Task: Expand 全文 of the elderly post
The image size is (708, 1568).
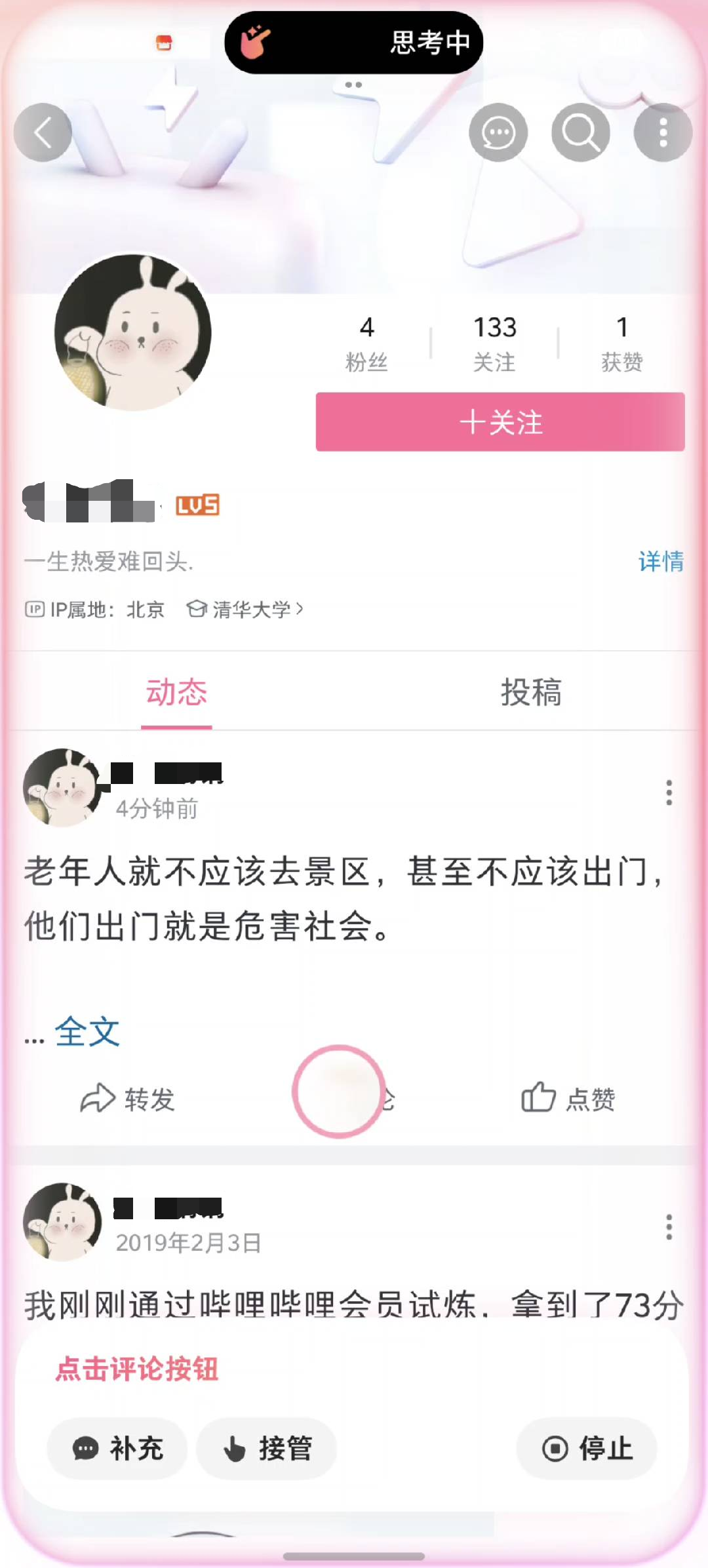Action: pos(87,1032)
